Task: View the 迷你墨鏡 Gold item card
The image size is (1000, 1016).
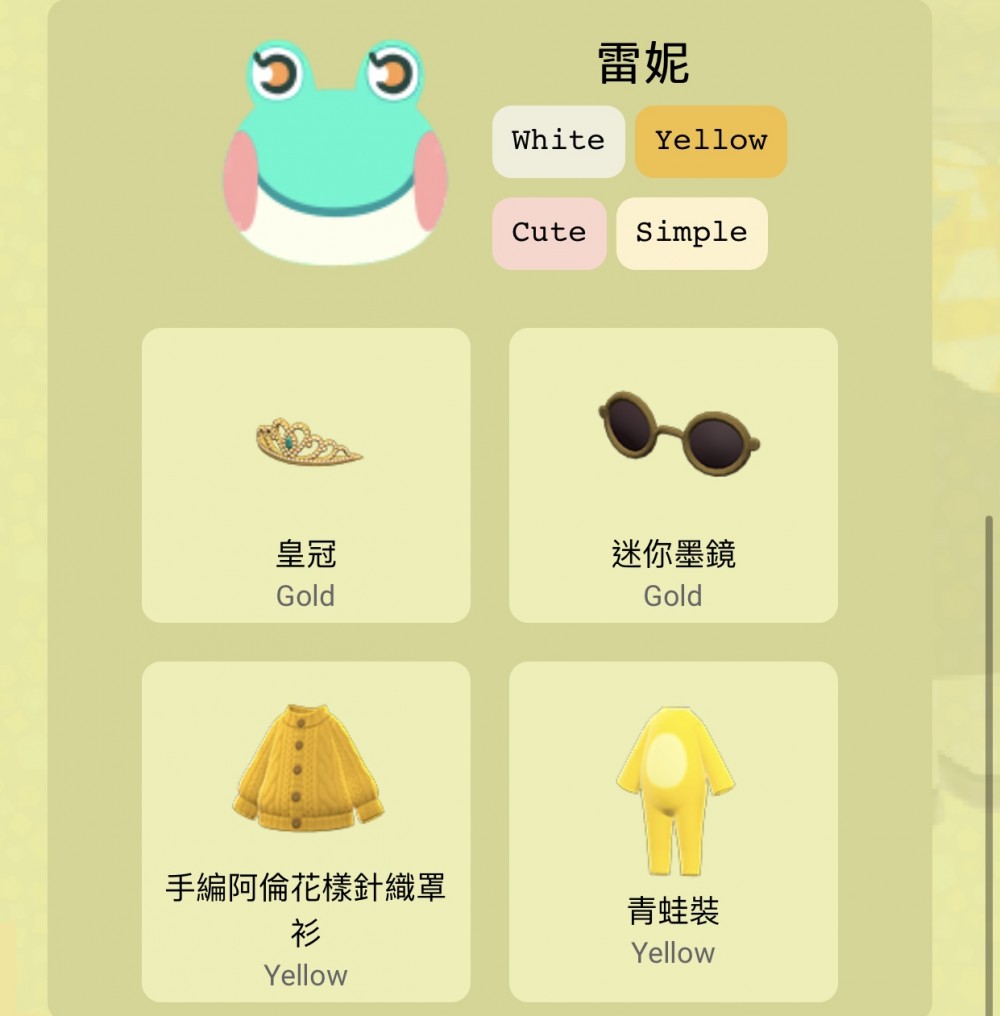Action: [x=673, y=475]
